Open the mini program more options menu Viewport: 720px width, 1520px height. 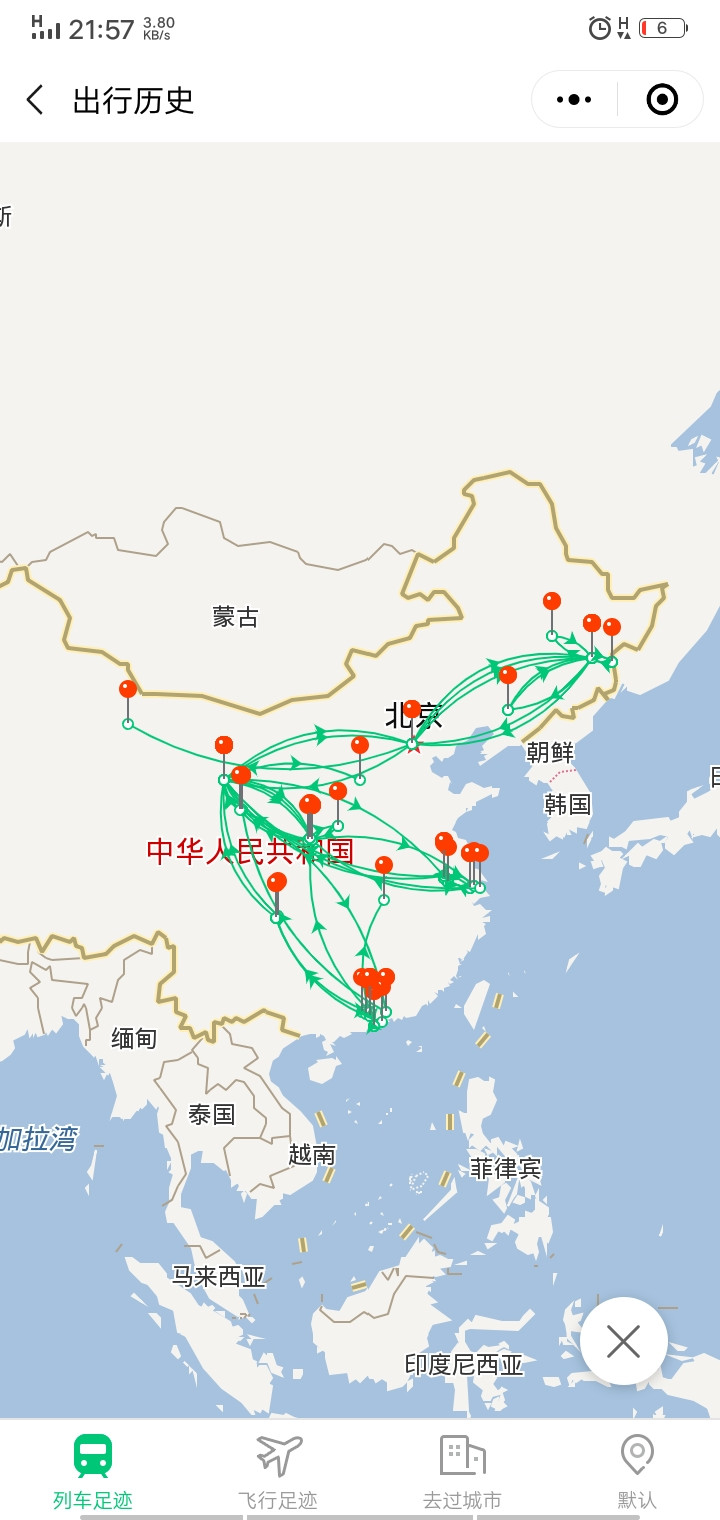click(x=574, y=99)
